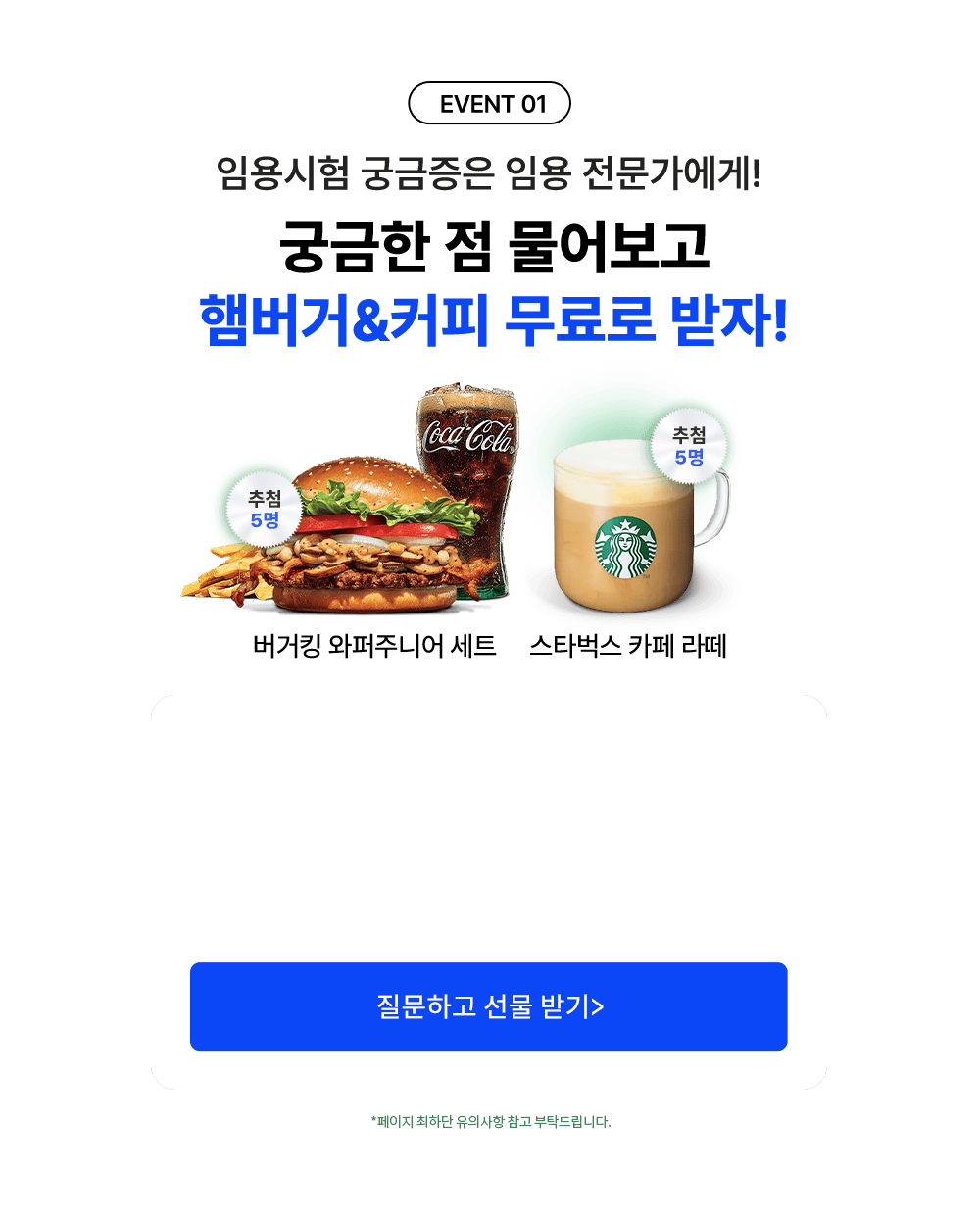980x1226 pixels.
Task: Click the arrow after 선물 받기 text
Action: pos(601,1006)
